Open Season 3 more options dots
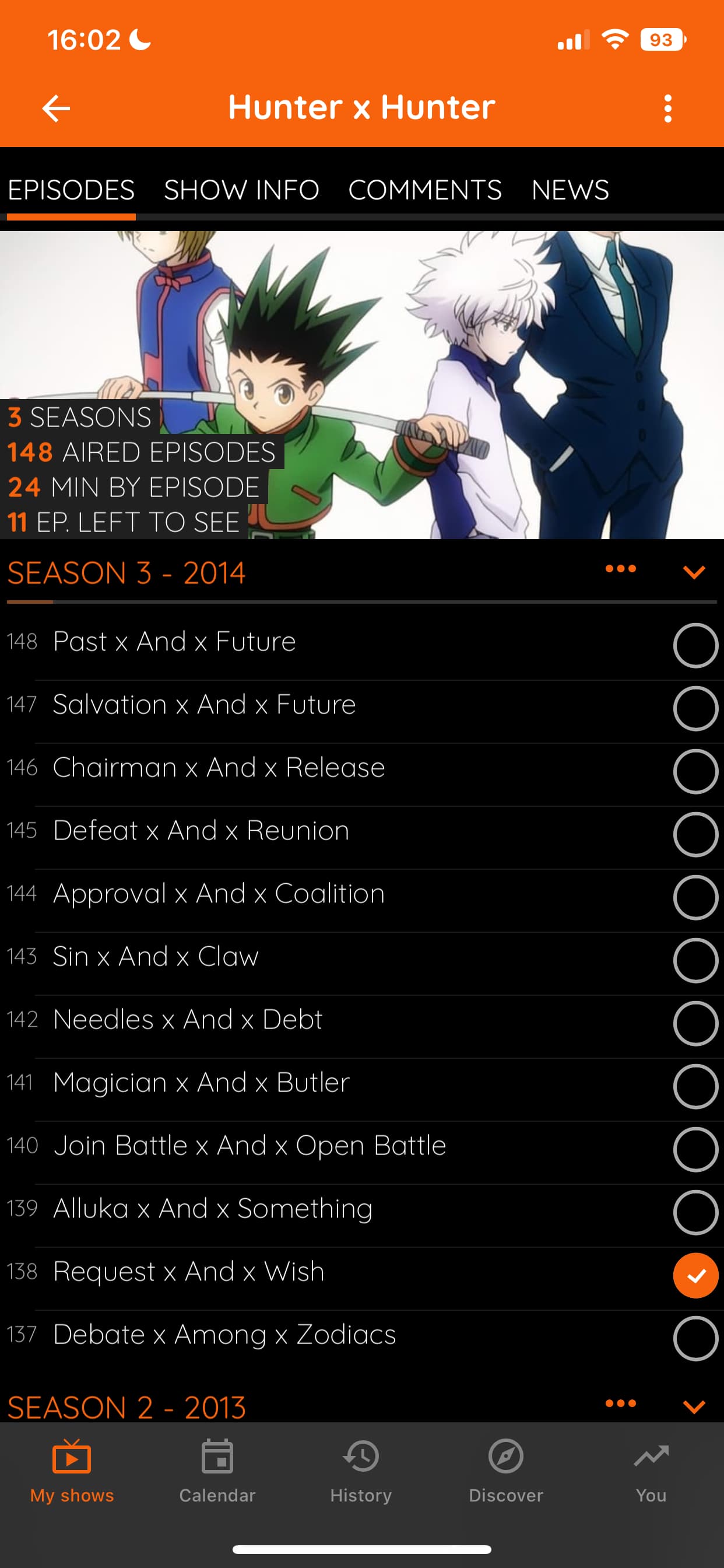Screen dimensions: 724x1568 point(621,569)
